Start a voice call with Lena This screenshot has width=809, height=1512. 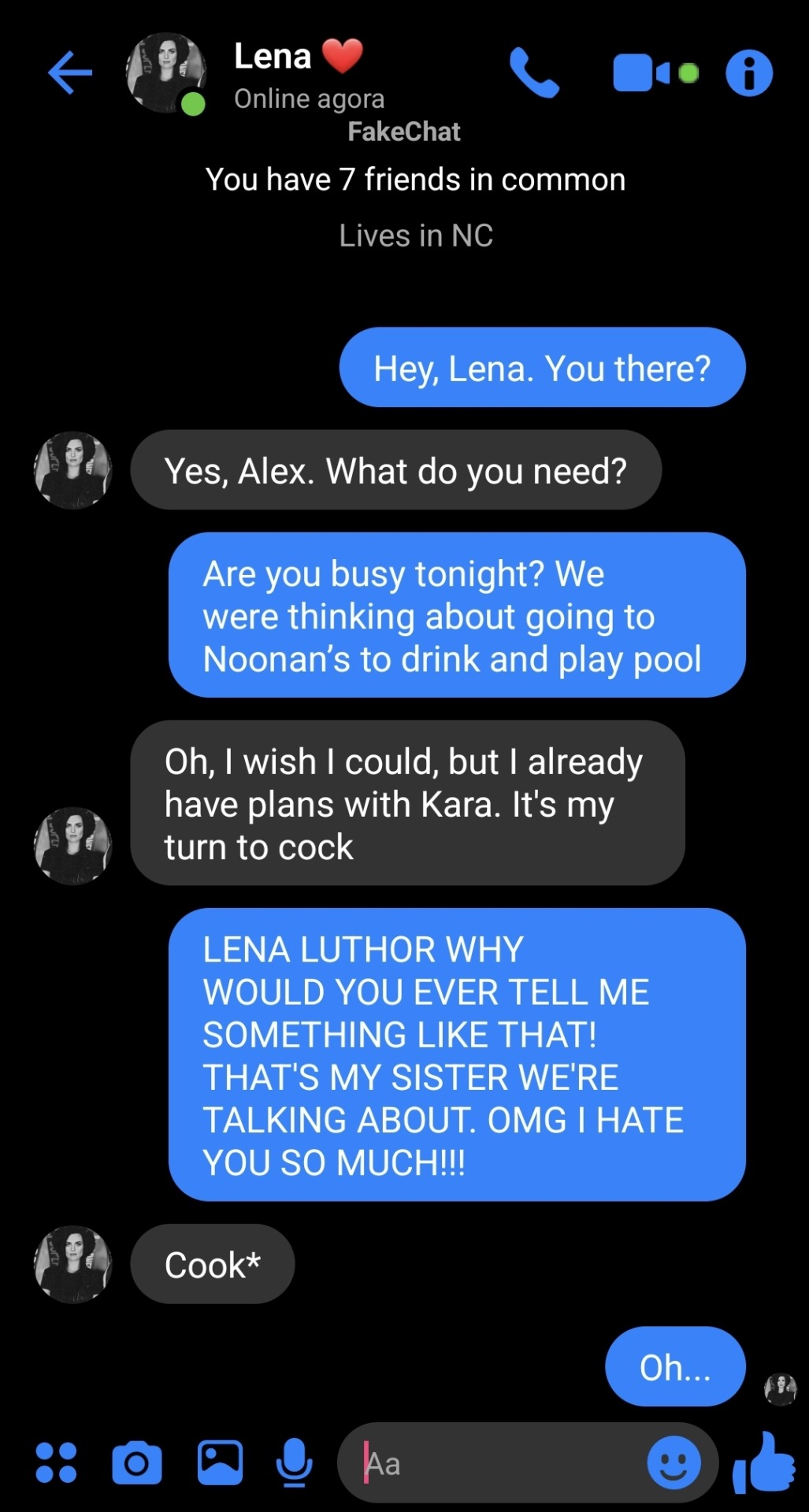tap(534, 73)
